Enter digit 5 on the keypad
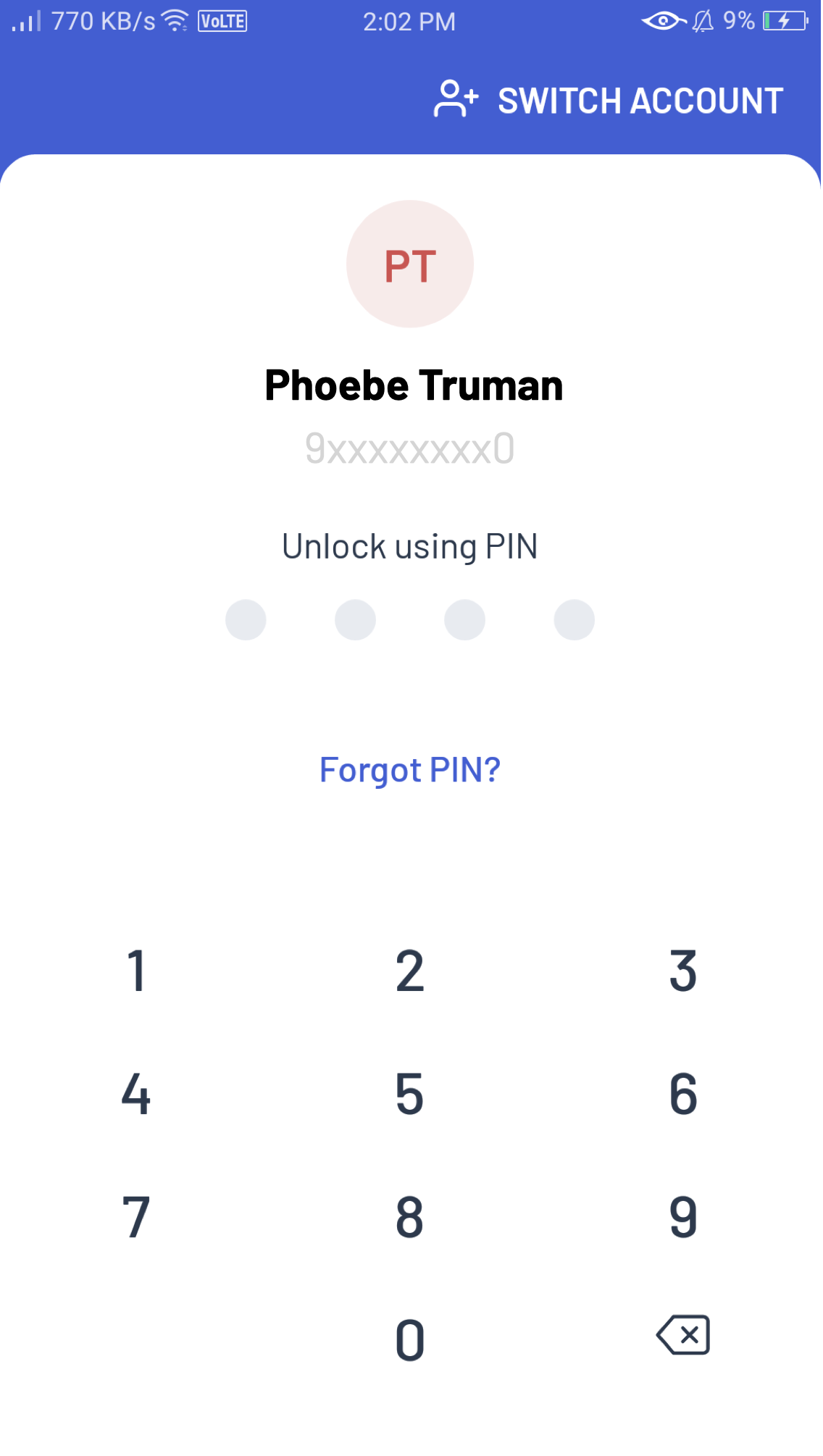The image size is (823, 1456). 410,1094
